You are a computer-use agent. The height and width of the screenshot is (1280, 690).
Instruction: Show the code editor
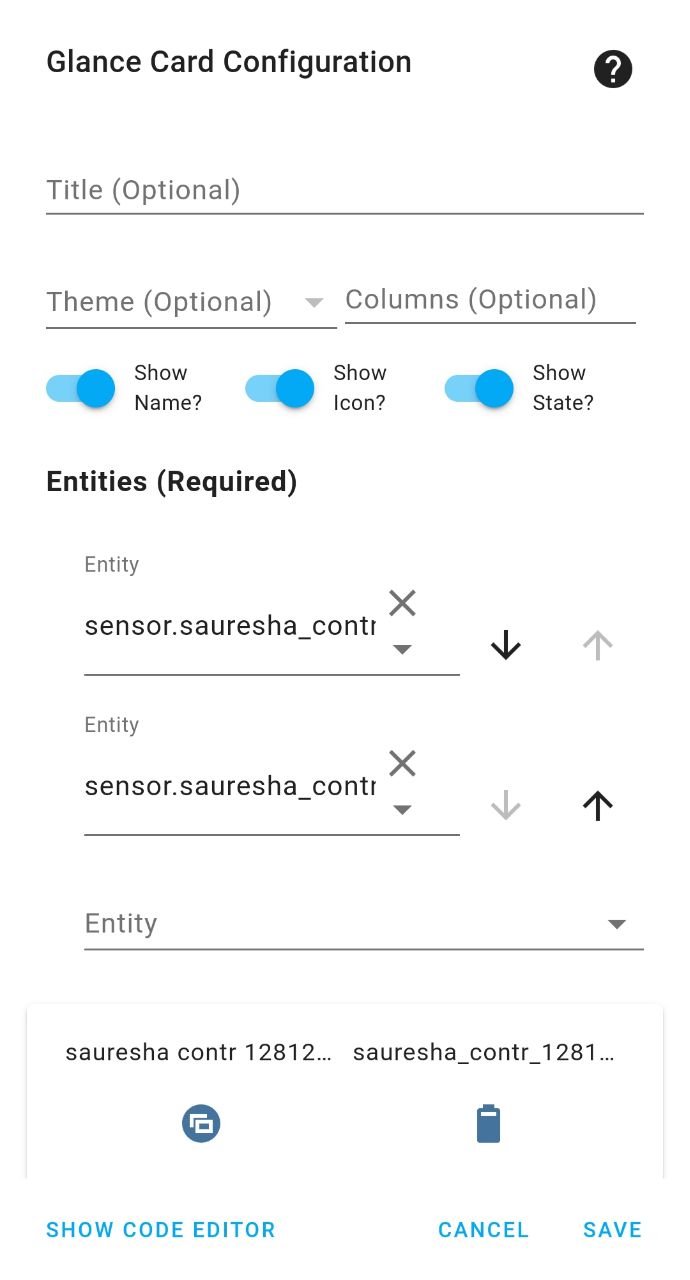tap(160, 1230)
